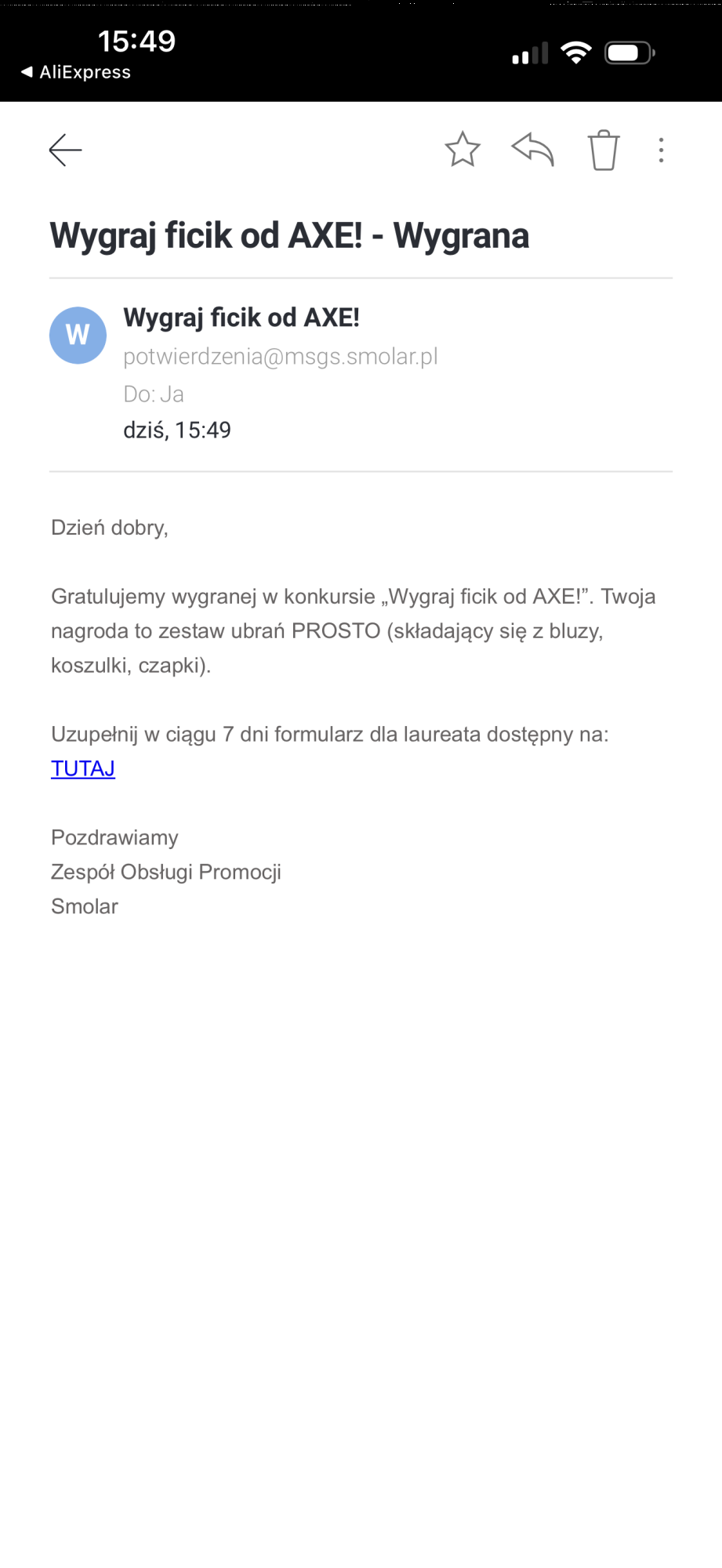This screenshot has width=722, height=1568.
Task: Open the TUTAJ link
Action: click(83, 768)
